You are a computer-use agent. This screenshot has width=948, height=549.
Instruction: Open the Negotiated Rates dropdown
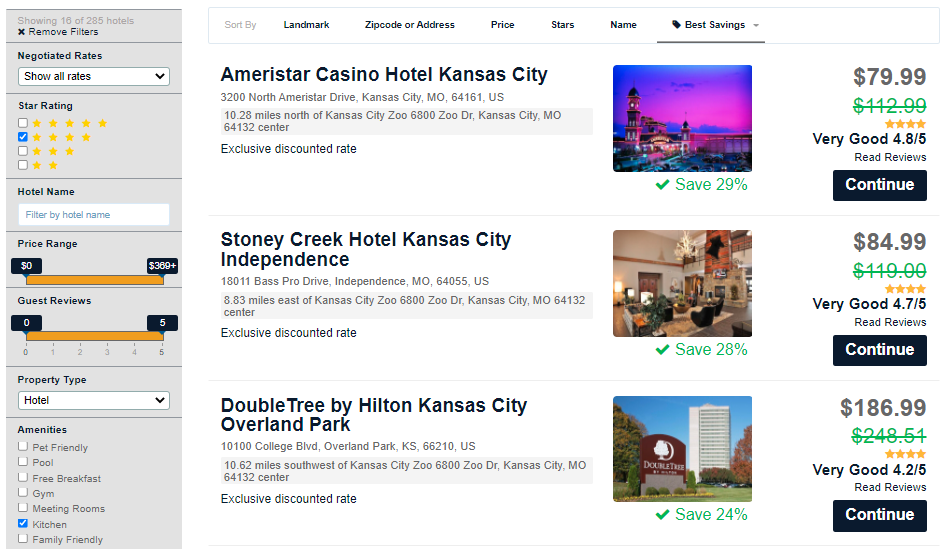point(94,76)
